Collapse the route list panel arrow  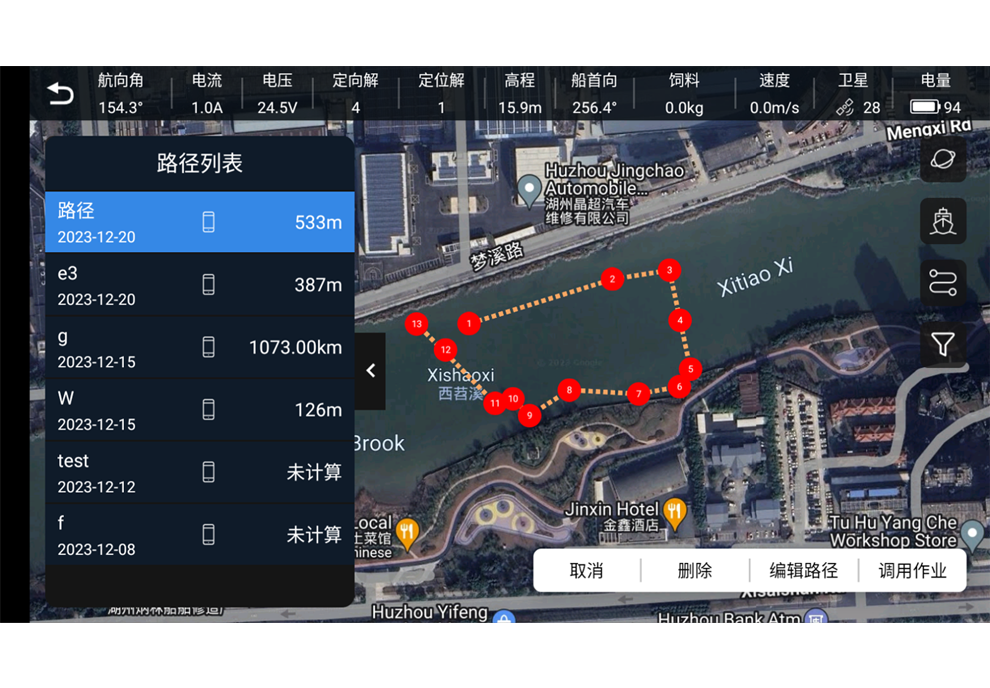[370, 371]
